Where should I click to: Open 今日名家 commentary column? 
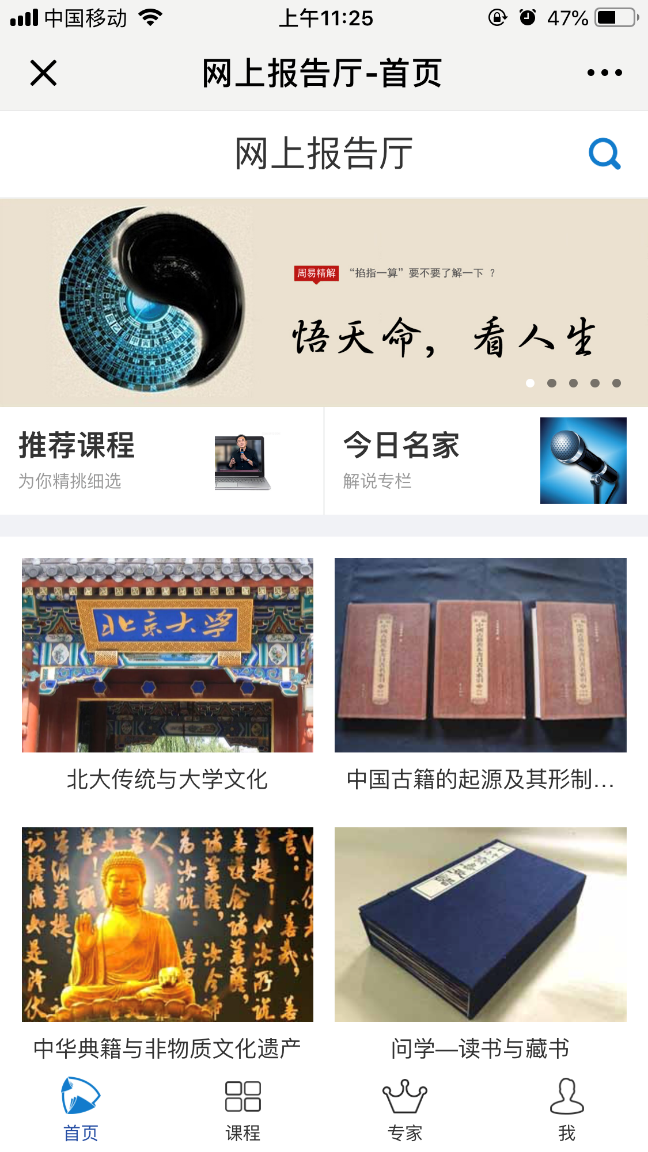point(486,460)
